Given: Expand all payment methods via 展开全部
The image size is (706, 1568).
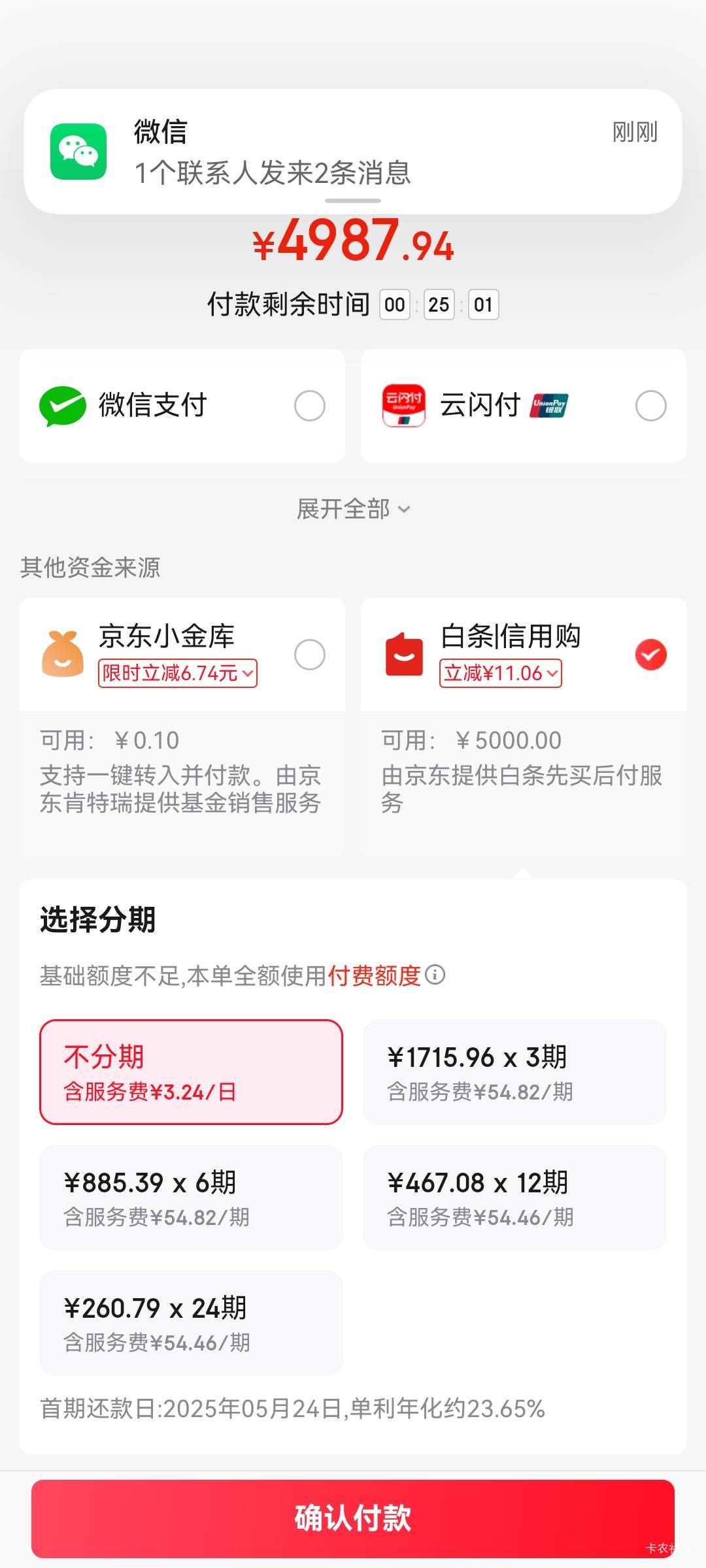Looking at the screenshot, I should [353, 509].
